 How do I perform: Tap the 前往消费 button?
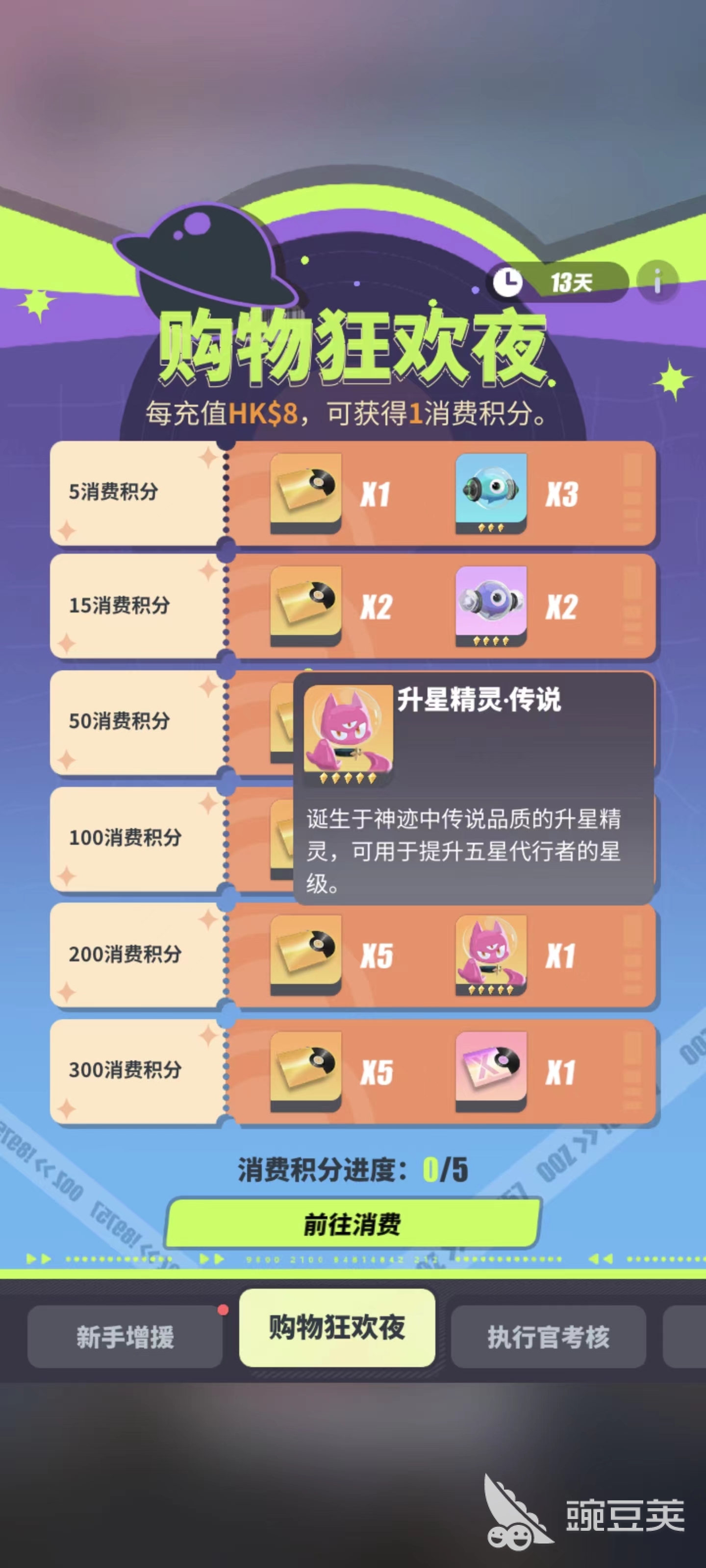[x=353, y=1224]
